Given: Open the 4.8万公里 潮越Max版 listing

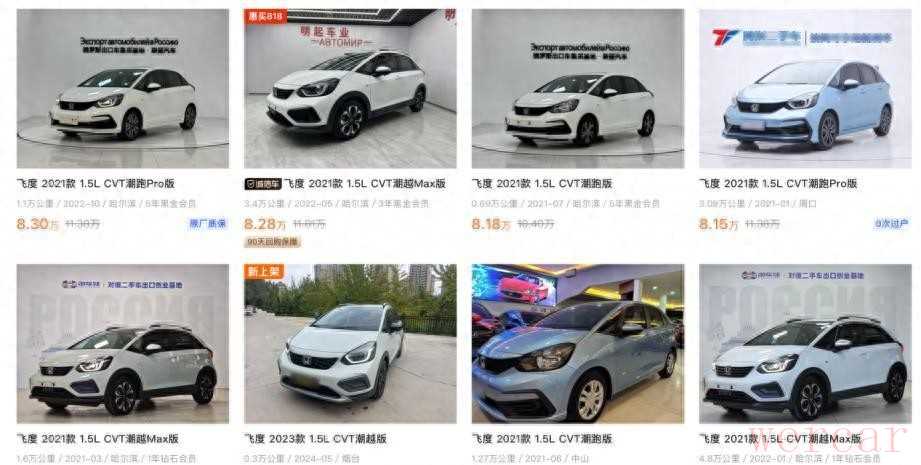Looking at the screenshot, I should click(x=804, y=345).
